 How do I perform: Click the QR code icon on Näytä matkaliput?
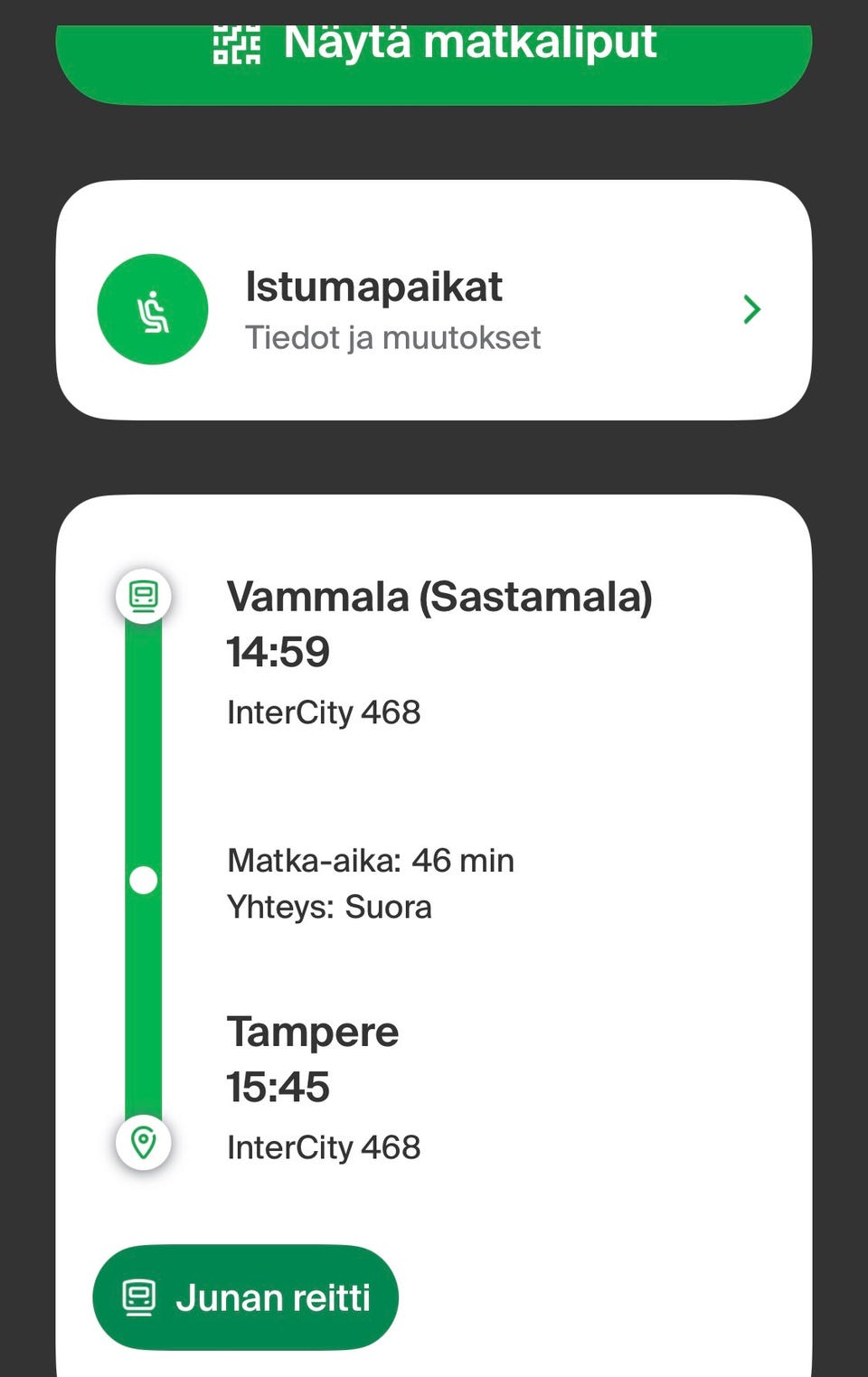pos(237,44)
